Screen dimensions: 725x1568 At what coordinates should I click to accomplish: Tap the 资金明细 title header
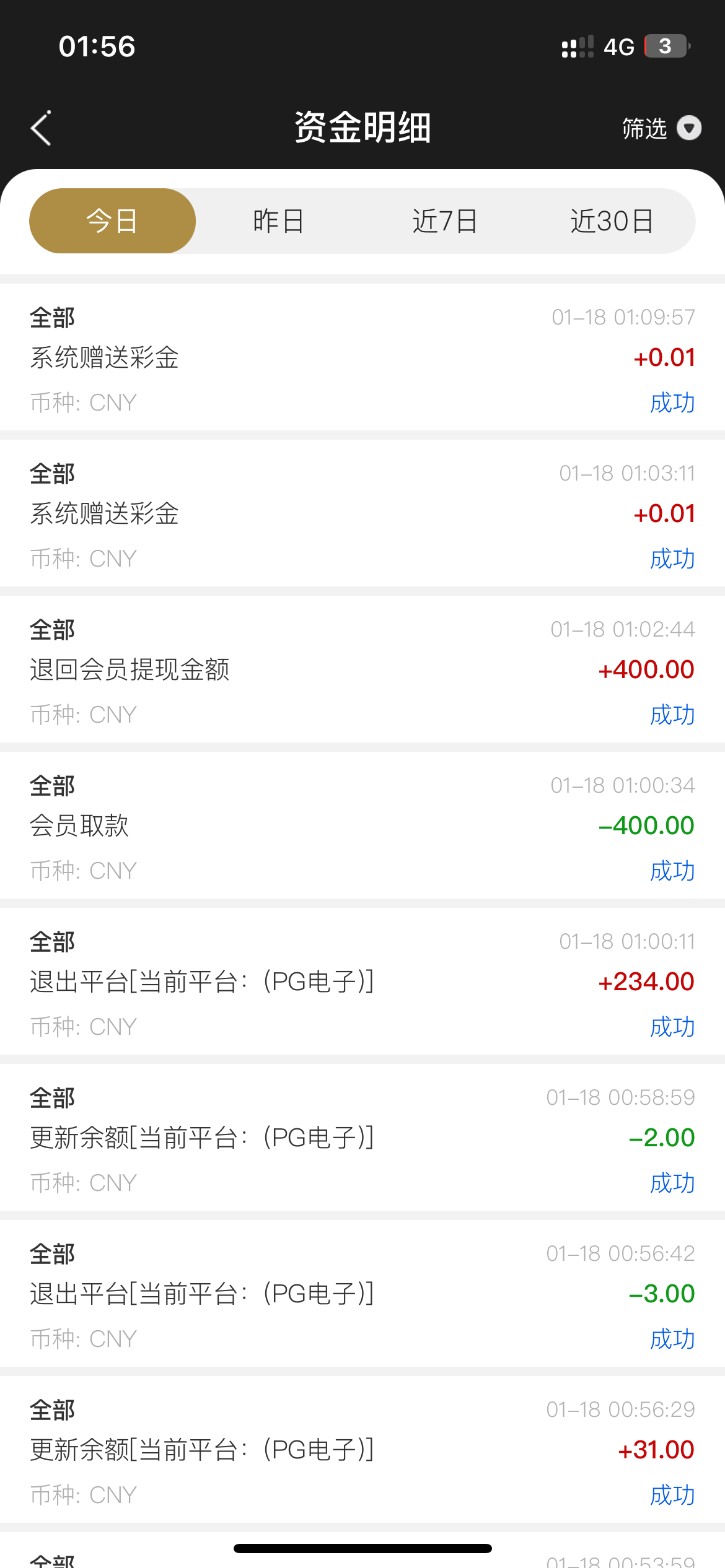362,128
